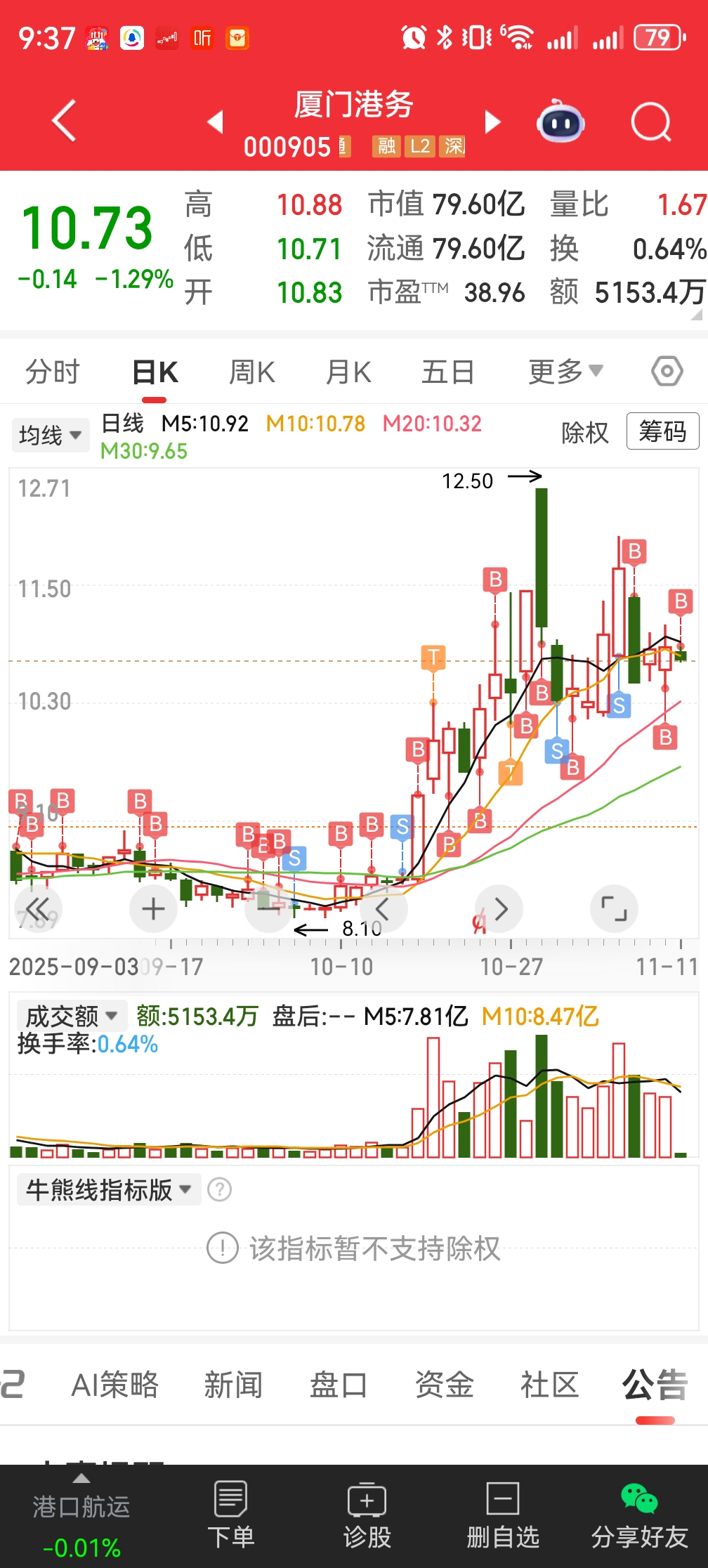Switch to previous stock with left triangle
708x1568 pixels.
tap(216, 122)
